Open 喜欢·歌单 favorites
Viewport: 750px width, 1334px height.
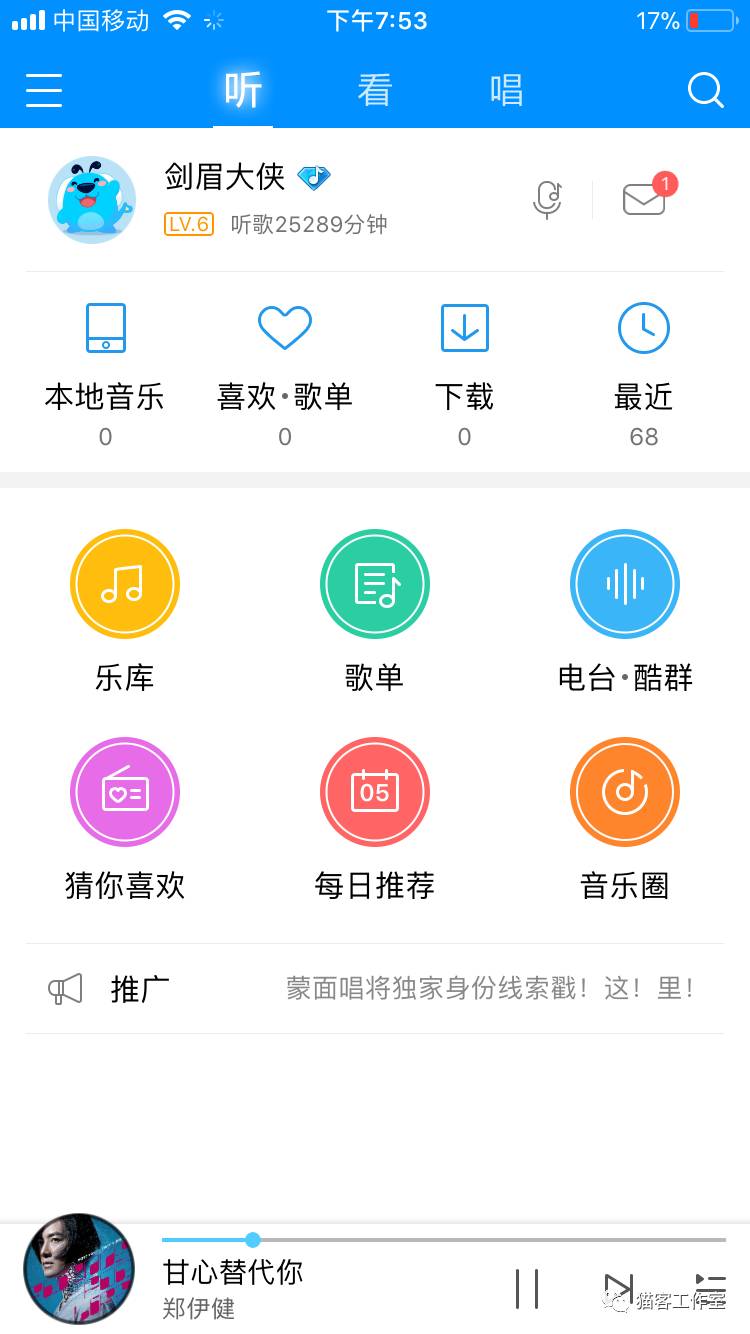coord(285,372)
